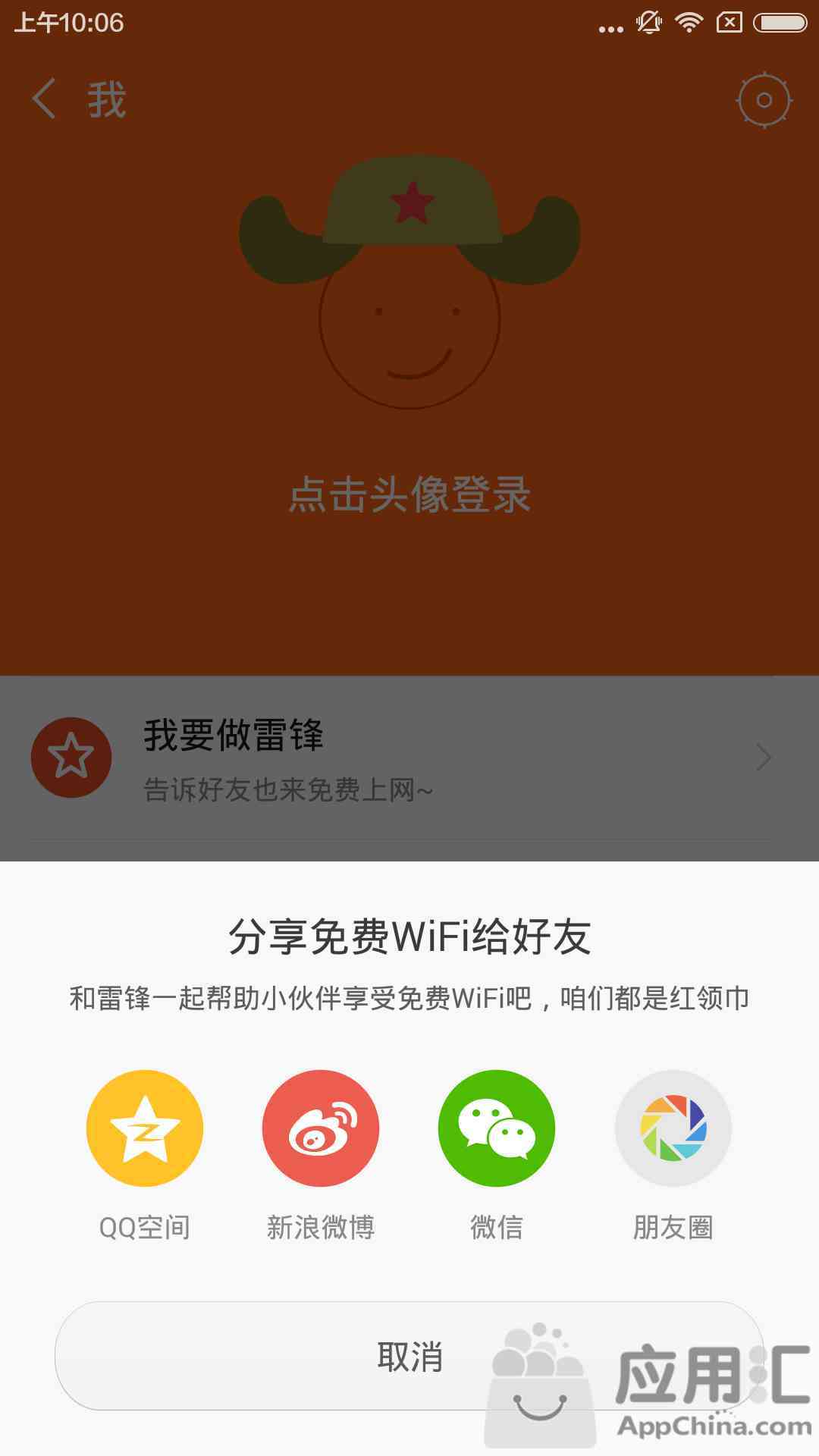Share to 朋友圈 moments
819x1456 pixels.
point(673,1128)
